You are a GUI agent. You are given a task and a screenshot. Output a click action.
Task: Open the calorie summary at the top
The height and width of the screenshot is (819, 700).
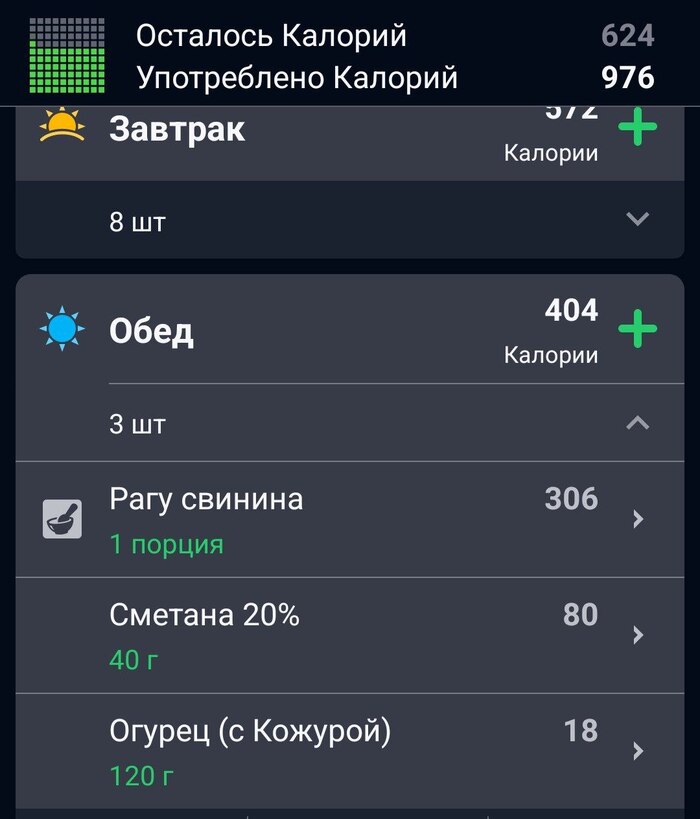point(350,56)
